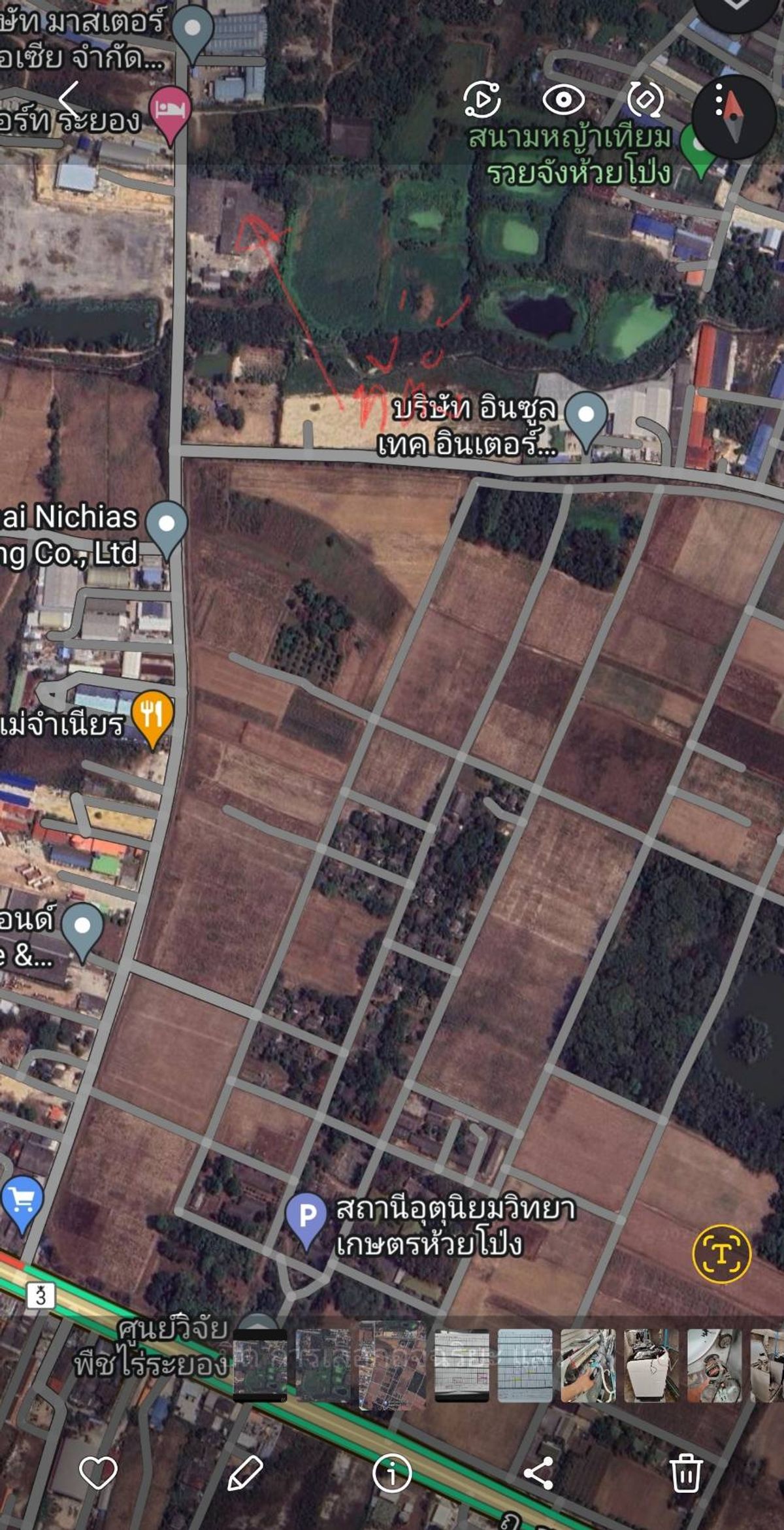Viewport: 784px width, 1530px height.
Task: Rotate the image with the rotate icon
Action: pyautogui.click(x=645, y=99)
